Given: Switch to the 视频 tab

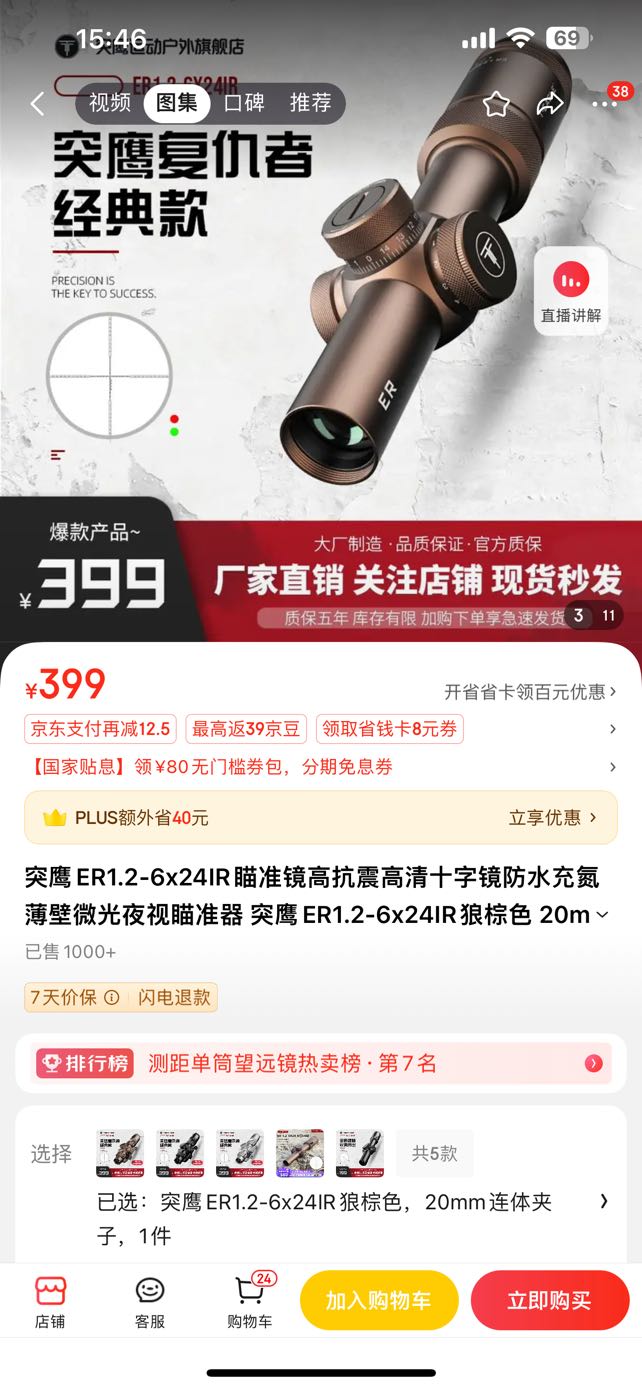Looking at the screenshot, I should [x=110, y=103].
